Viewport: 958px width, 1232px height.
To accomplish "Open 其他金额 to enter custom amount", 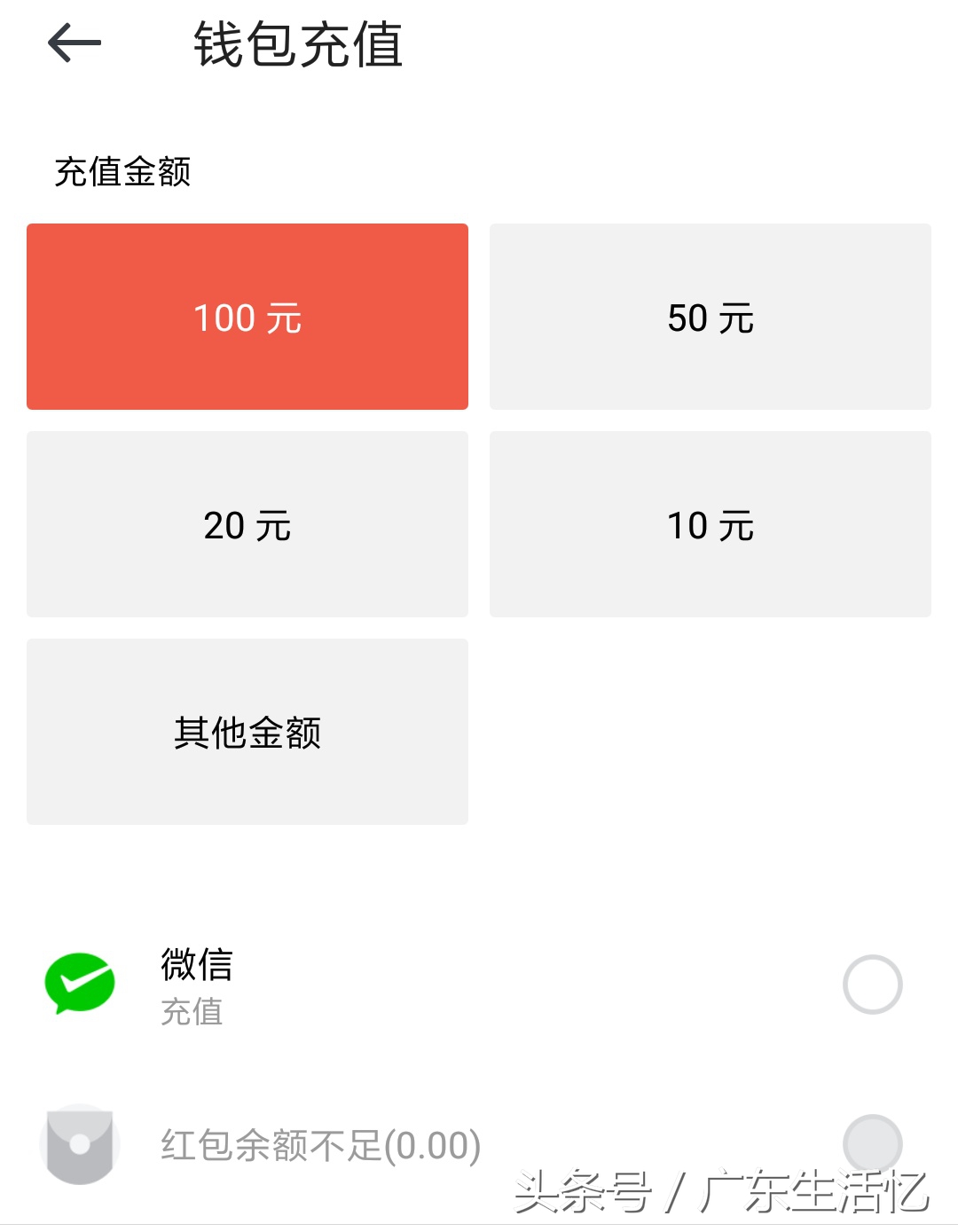I will coord(247,732).
